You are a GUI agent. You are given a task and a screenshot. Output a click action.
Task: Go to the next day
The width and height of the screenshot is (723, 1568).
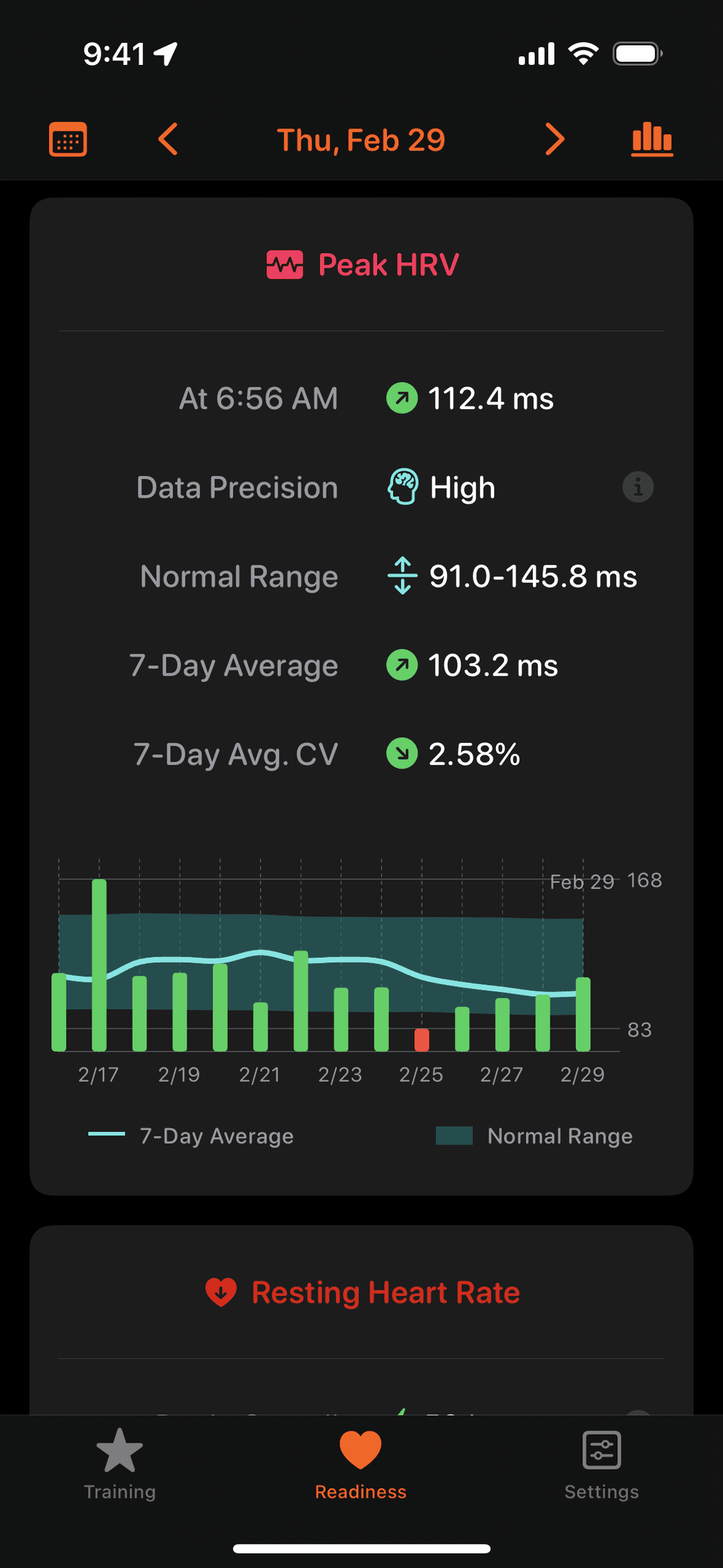pos(554,139)
